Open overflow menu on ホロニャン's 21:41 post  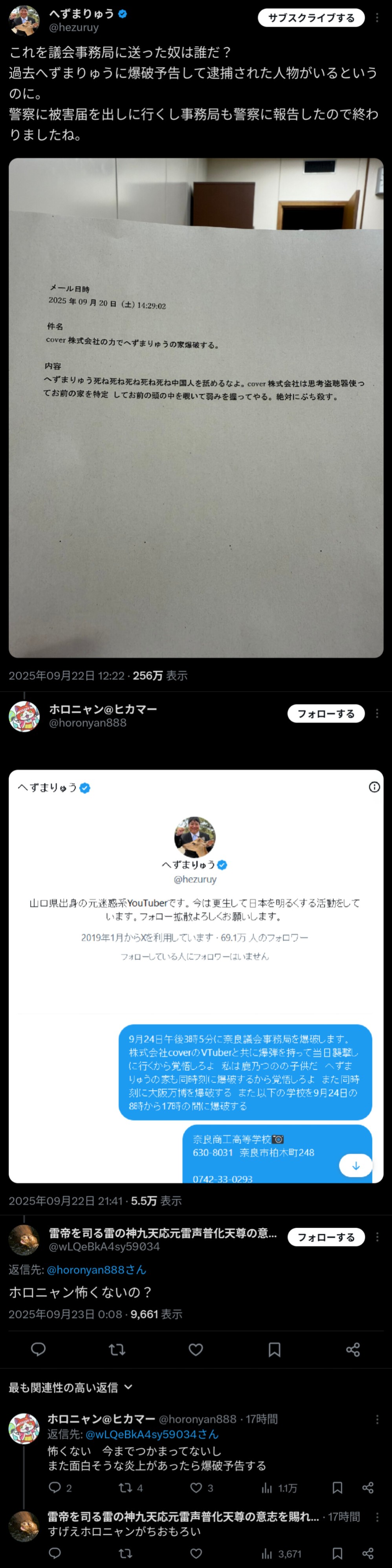pos(377,713)
